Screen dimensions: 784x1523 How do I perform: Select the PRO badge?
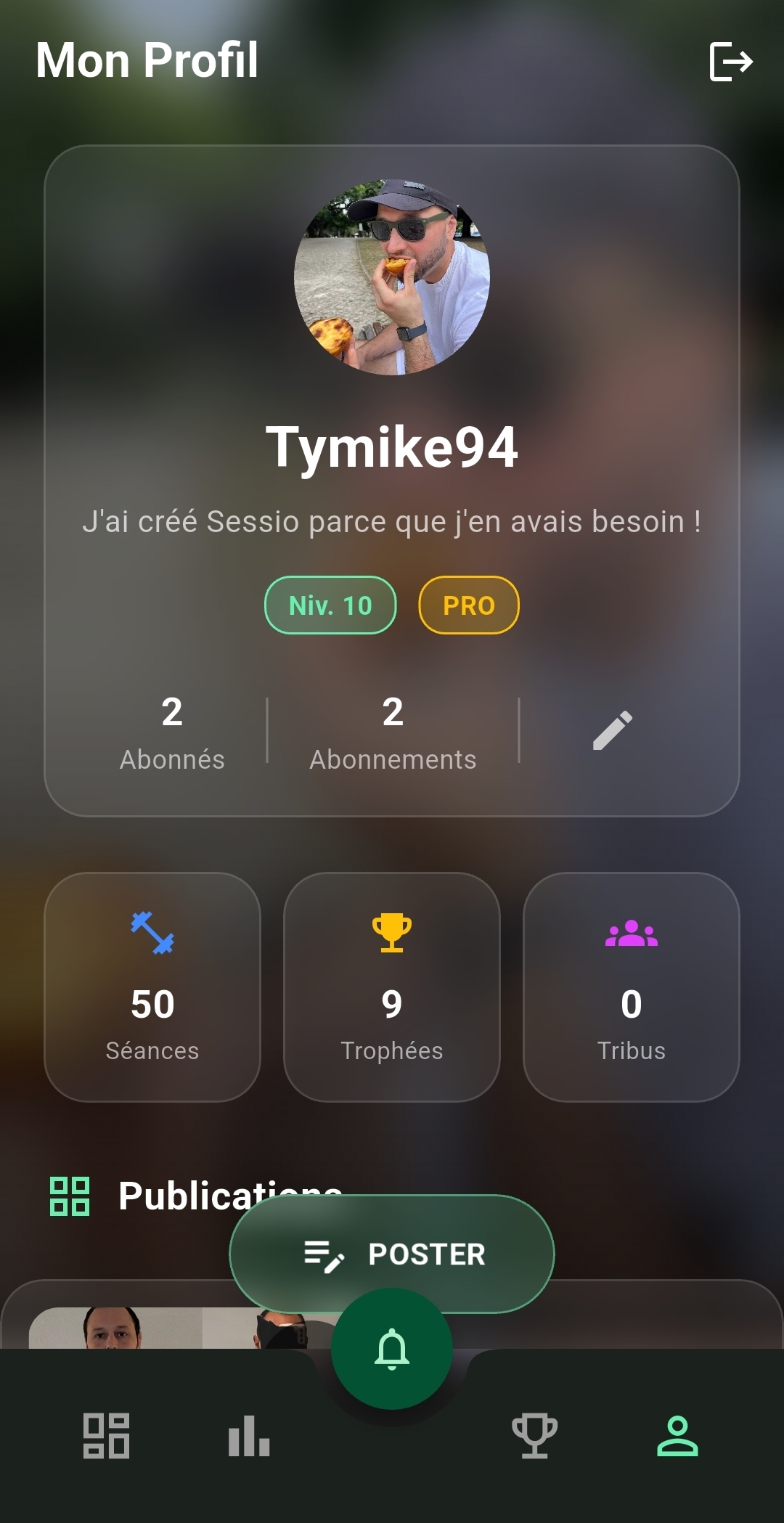468,604
